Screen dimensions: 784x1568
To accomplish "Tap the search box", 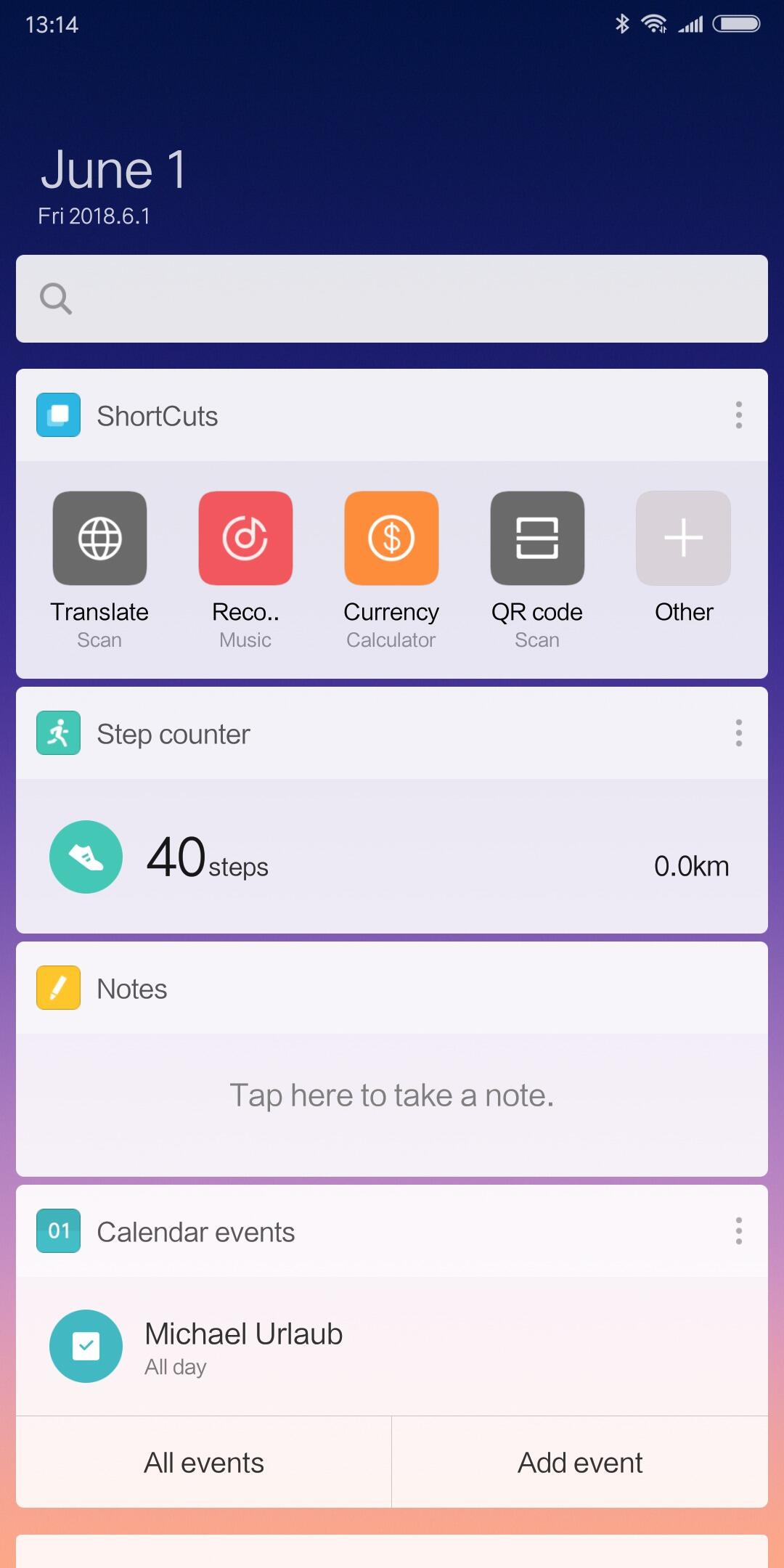I will [392, 298].
